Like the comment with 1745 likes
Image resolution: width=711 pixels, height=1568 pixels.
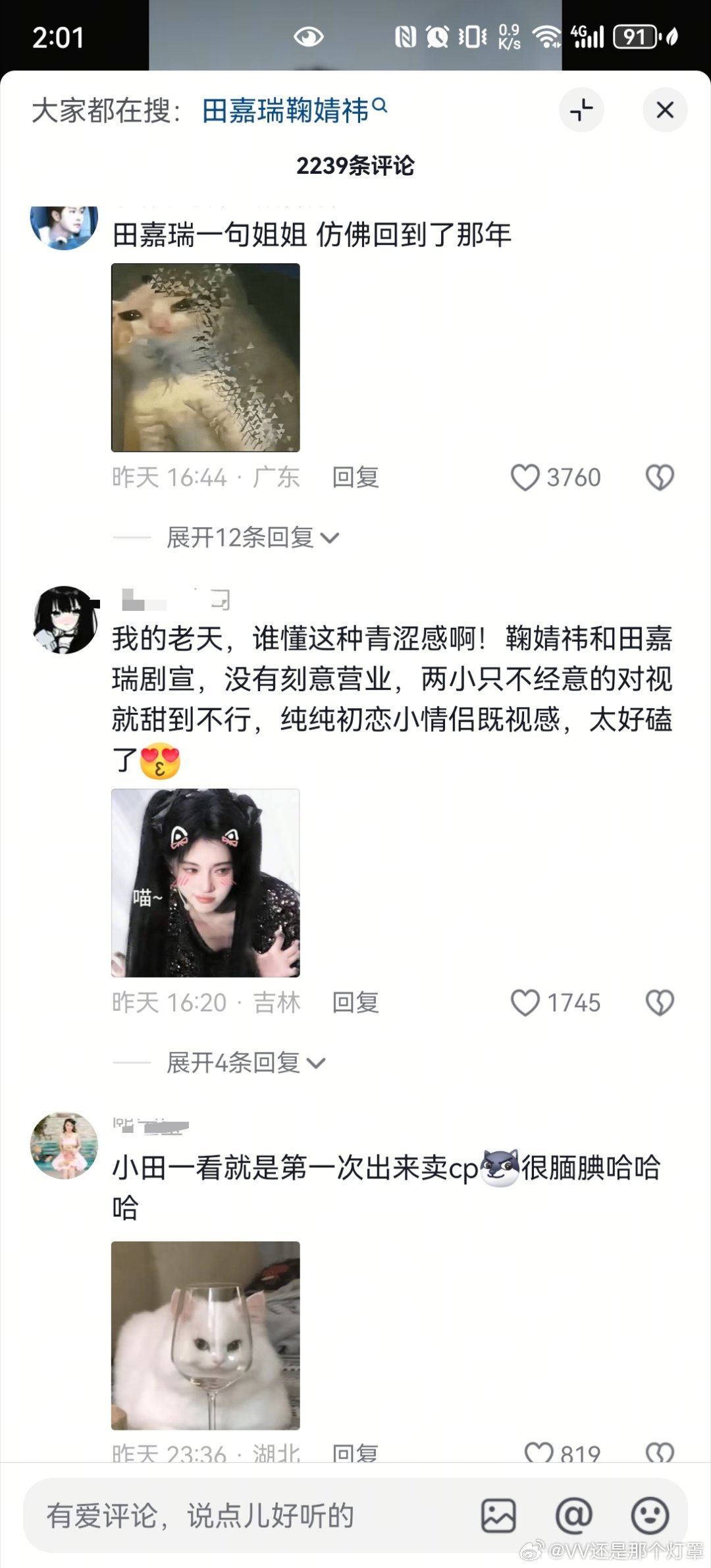(x=527, y=1003)
